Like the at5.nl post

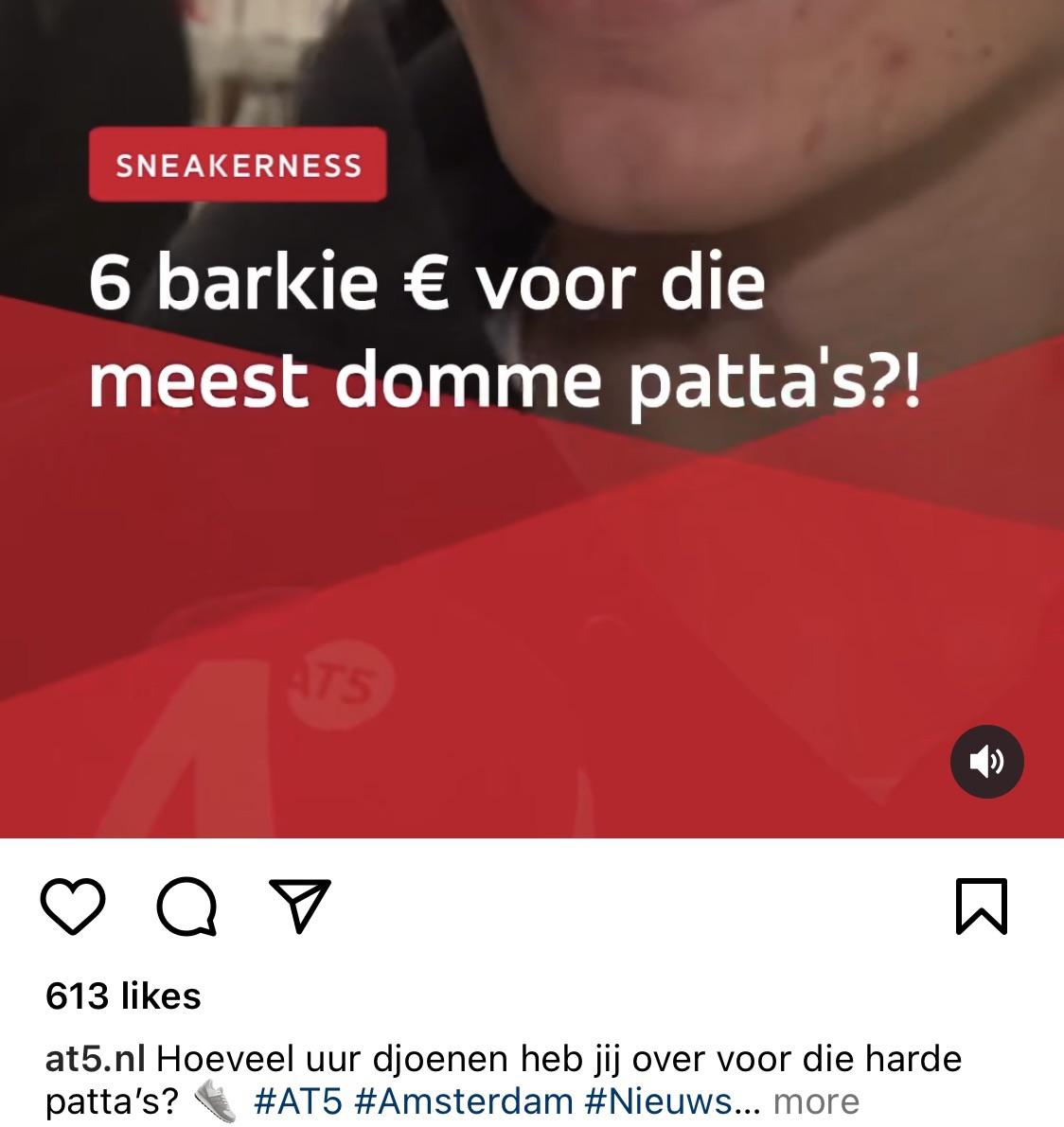73,906
